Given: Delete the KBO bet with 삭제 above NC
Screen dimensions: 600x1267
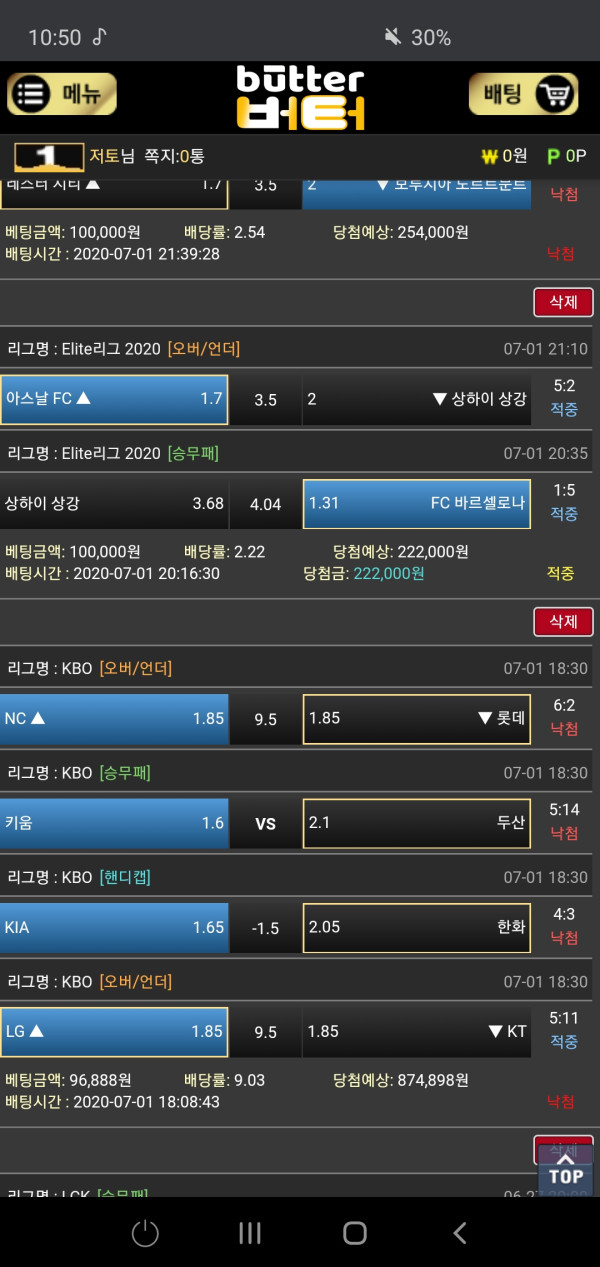Looking at the screenshot, I should (x=563, y=621).
